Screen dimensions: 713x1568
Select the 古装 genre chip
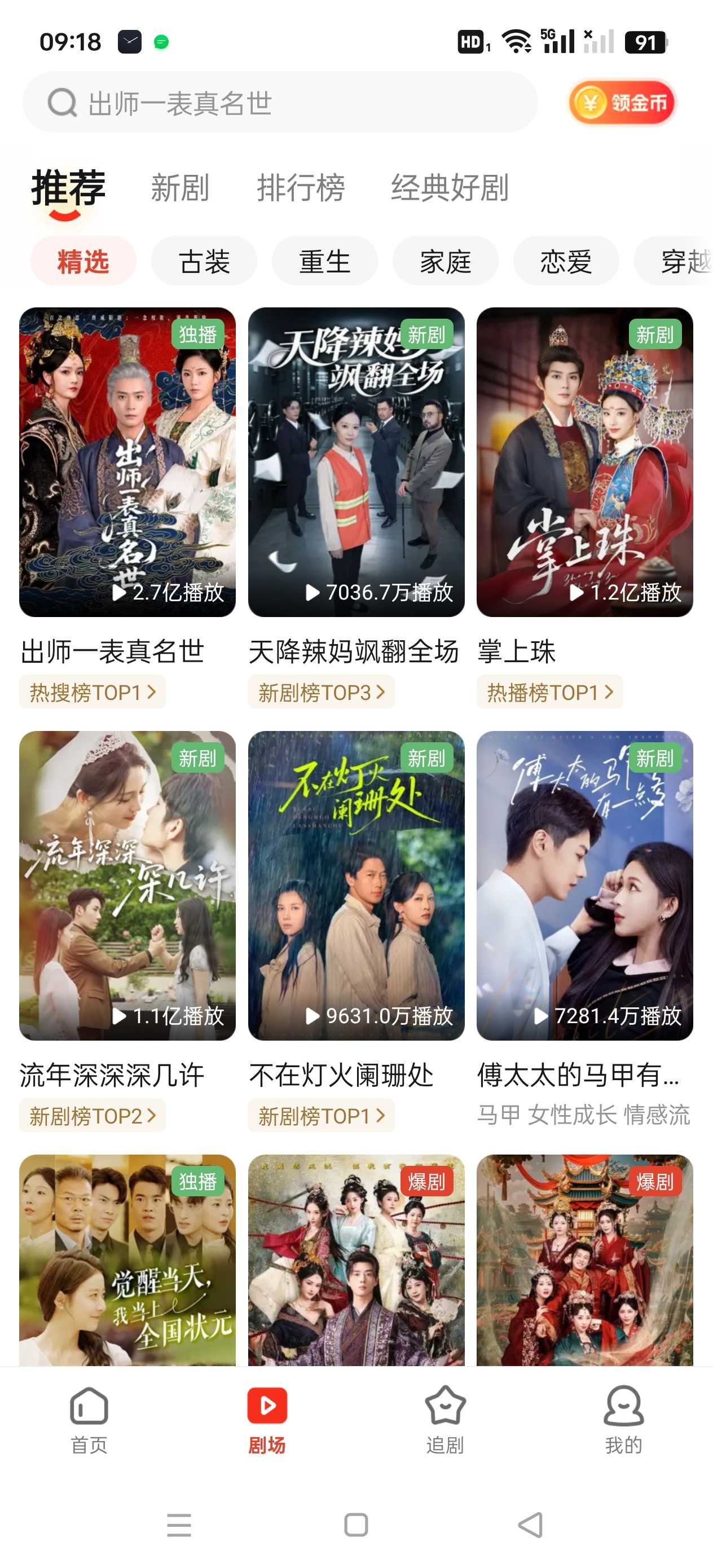204,261
